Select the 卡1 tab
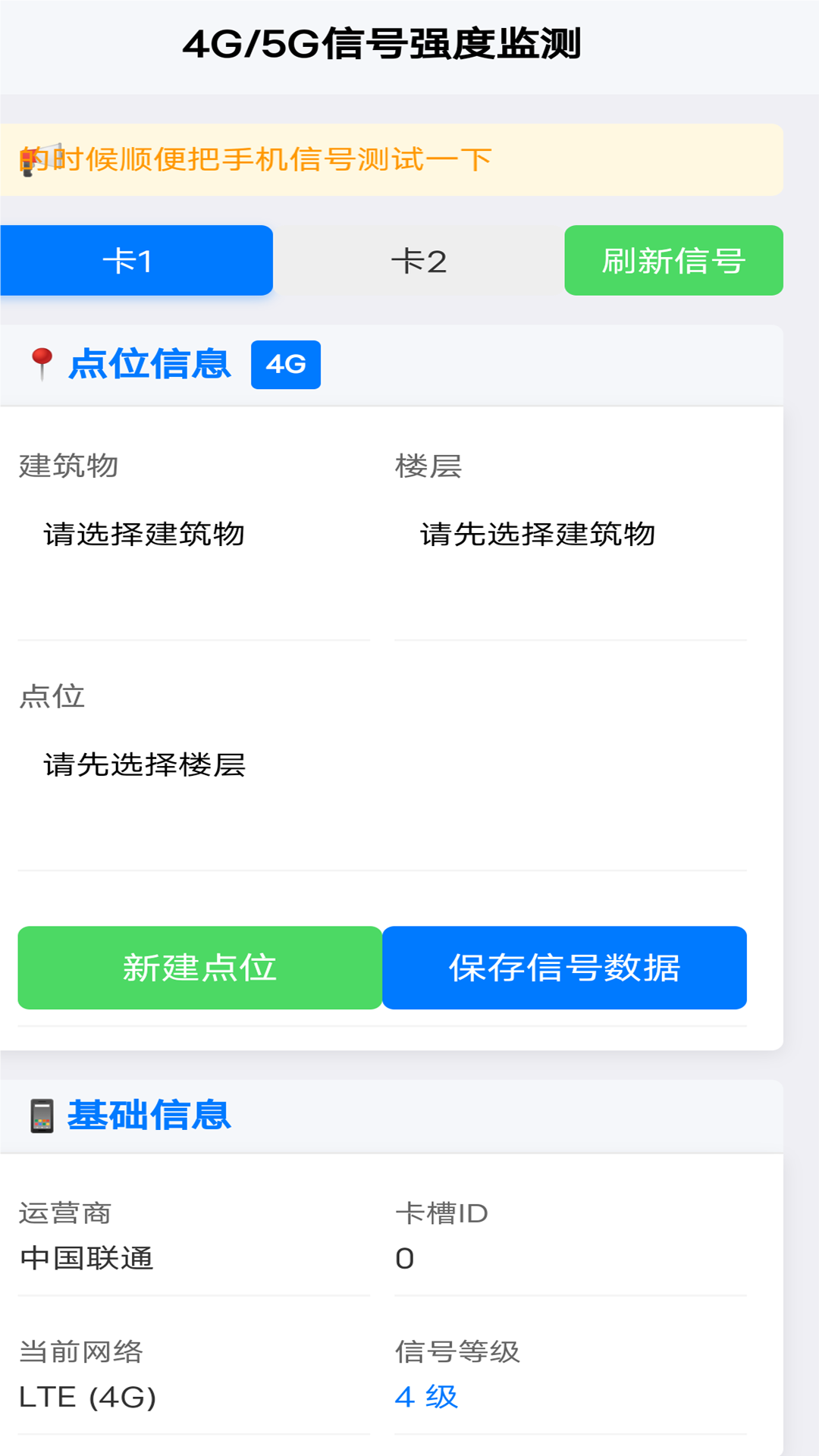819x1456 pixels. tap(136, 261)
